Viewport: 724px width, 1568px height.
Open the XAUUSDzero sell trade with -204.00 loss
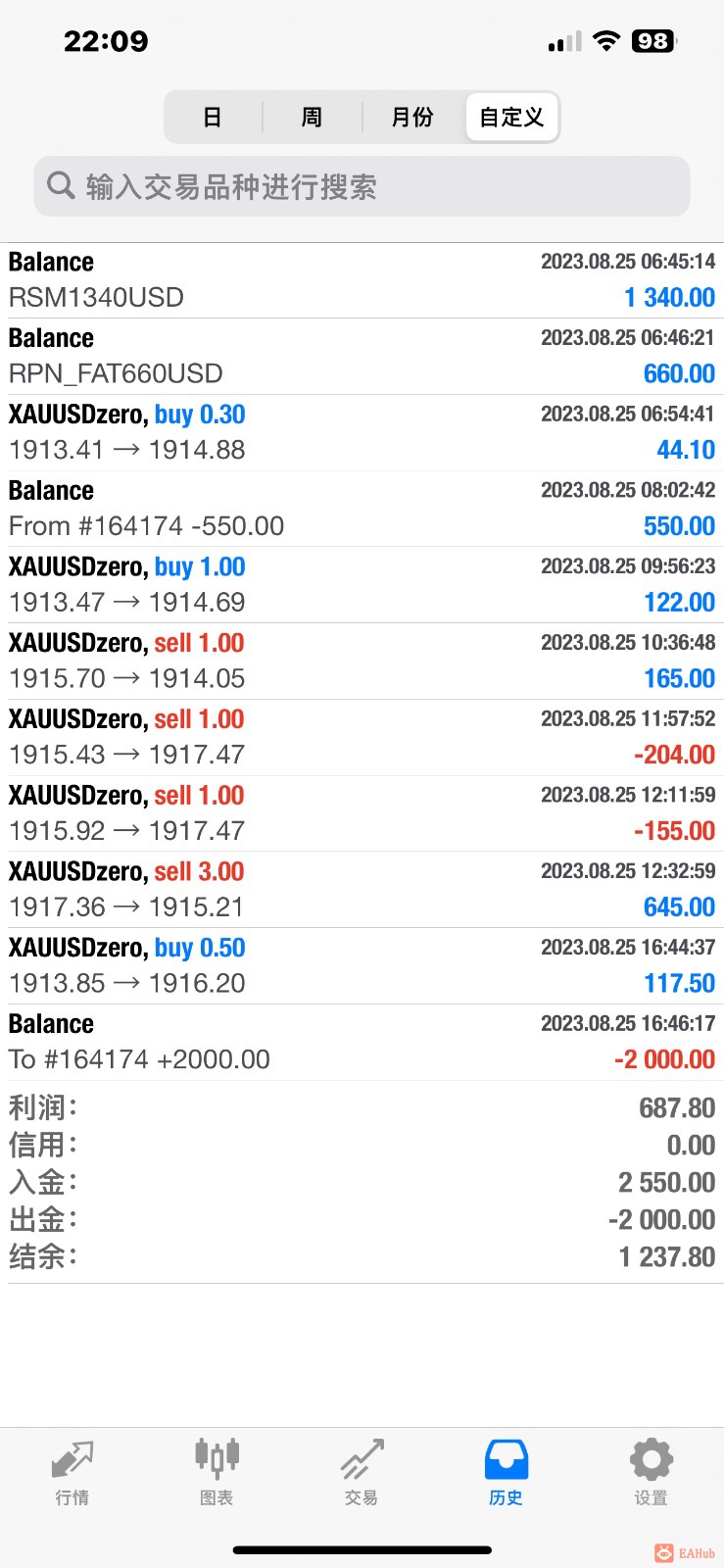tap(362, 737)
